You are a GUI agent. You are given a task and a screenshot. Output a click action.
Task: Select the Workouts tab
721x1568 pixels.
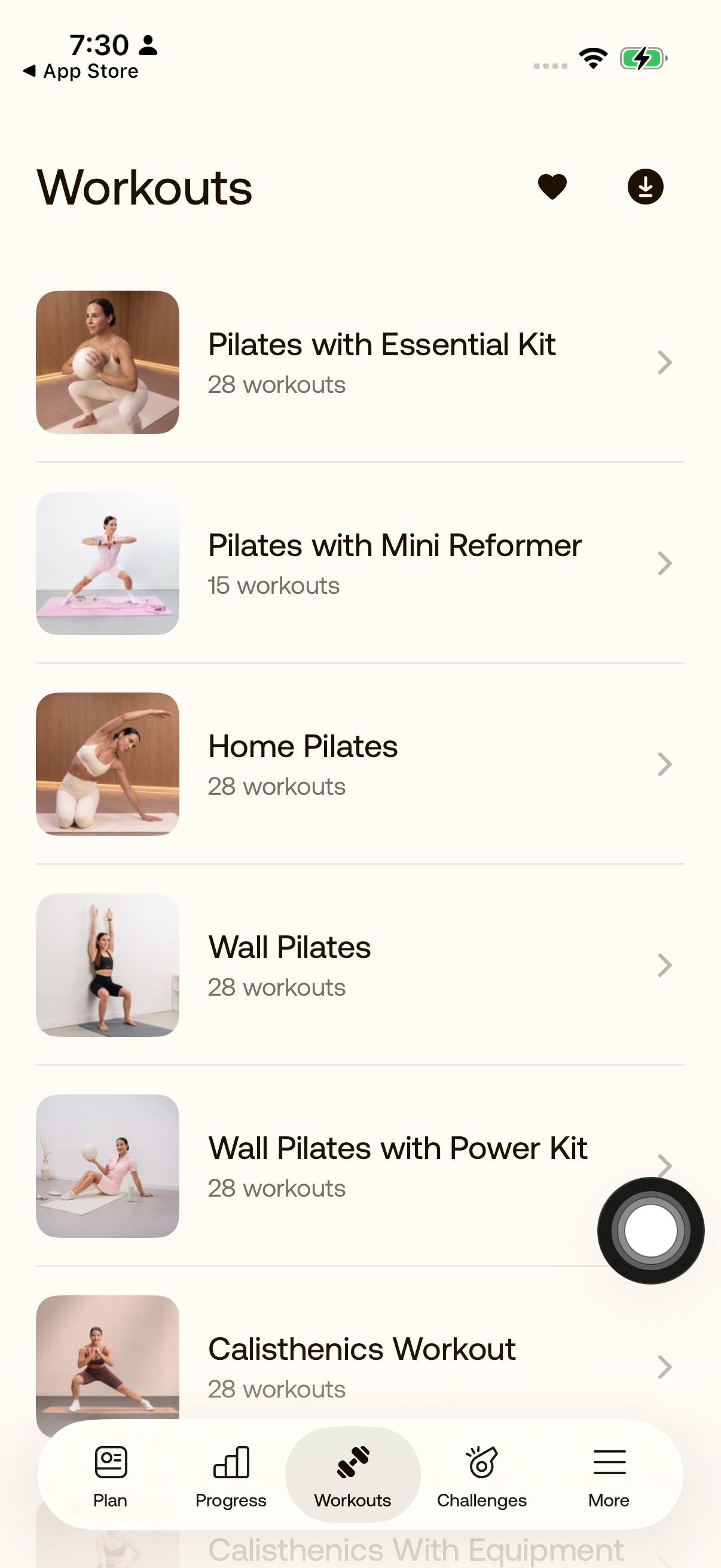(352, 1475)
